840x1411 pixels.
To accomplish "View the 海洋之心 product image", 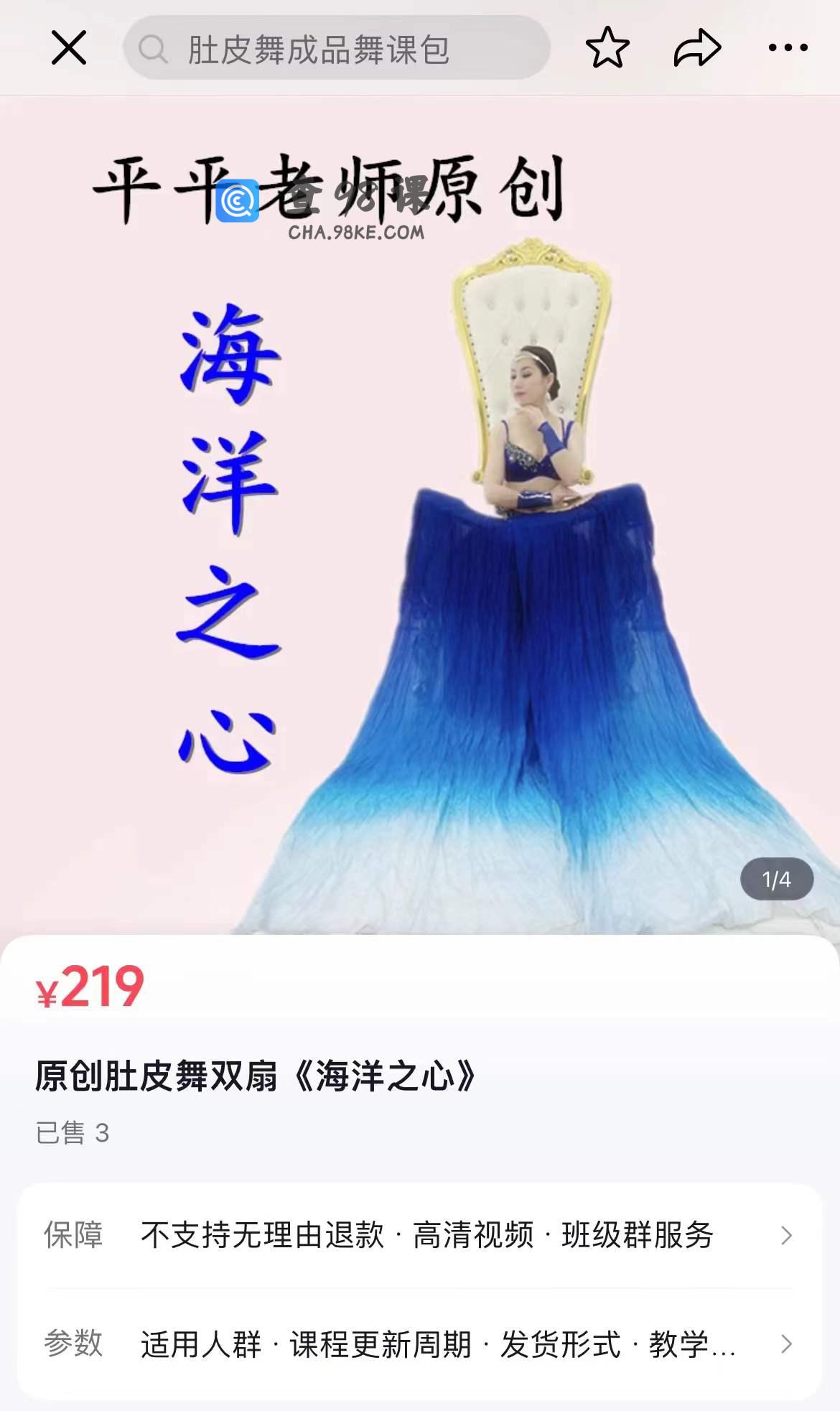I will click(x=420, y=515).
